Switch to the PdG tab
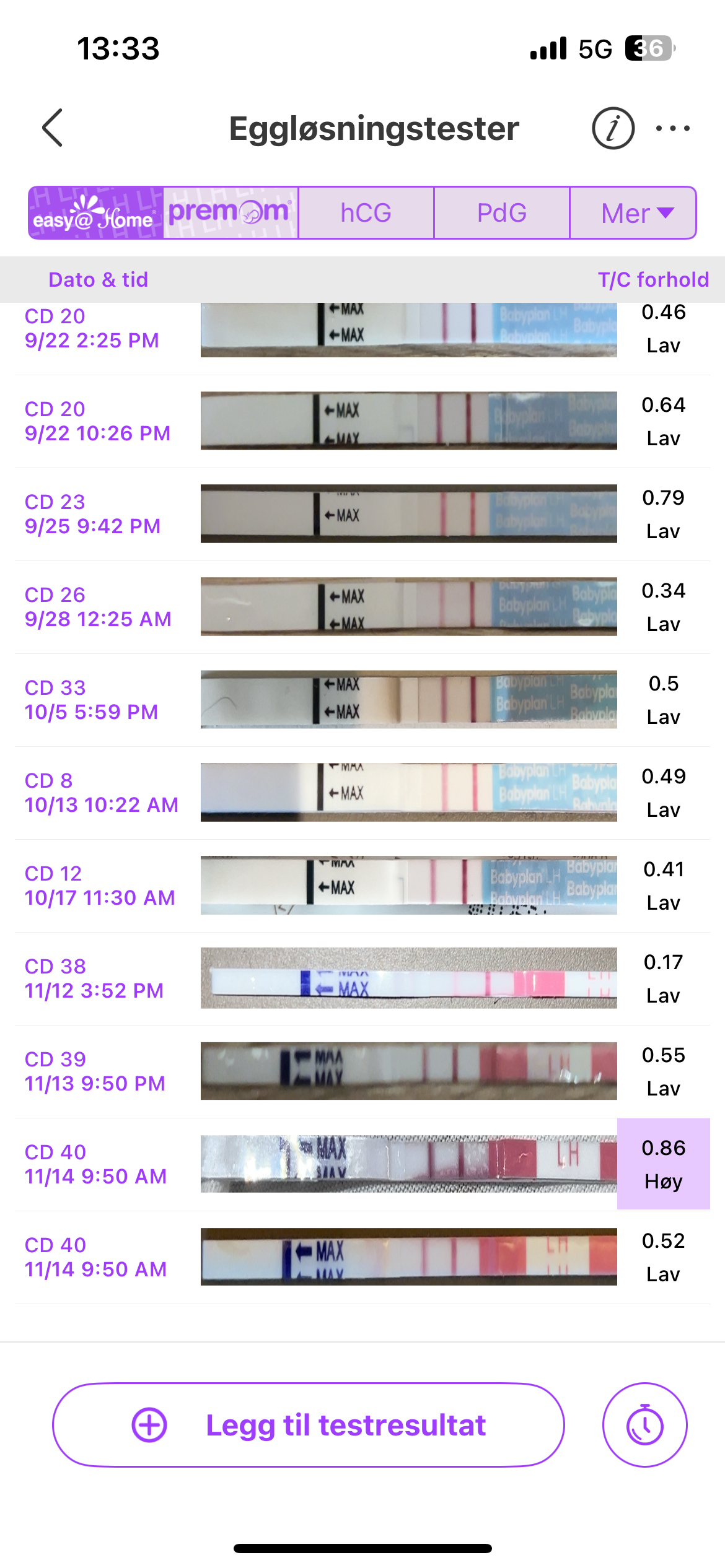 (501, 213)
